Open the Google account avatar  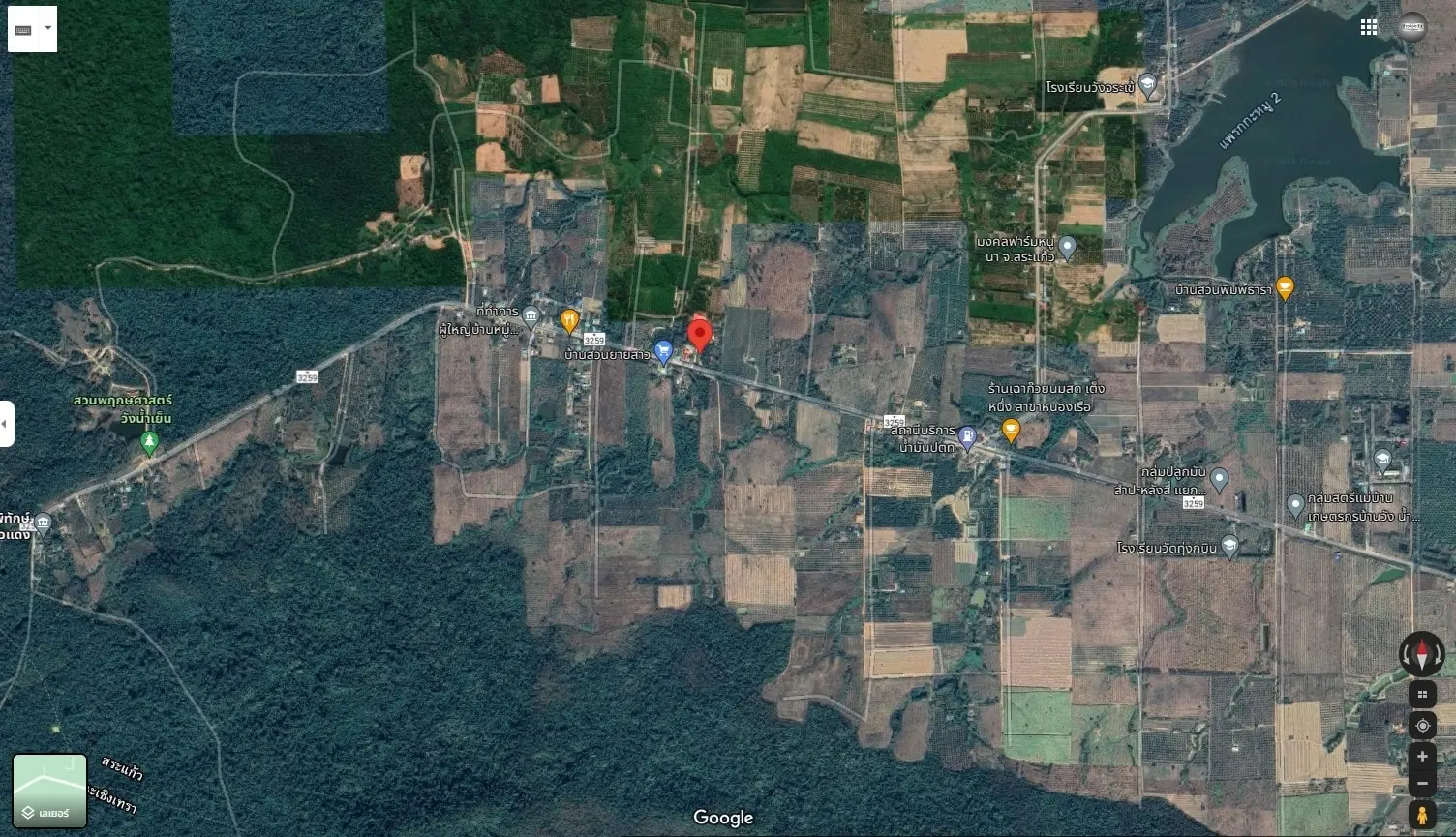coord(1413,27)
